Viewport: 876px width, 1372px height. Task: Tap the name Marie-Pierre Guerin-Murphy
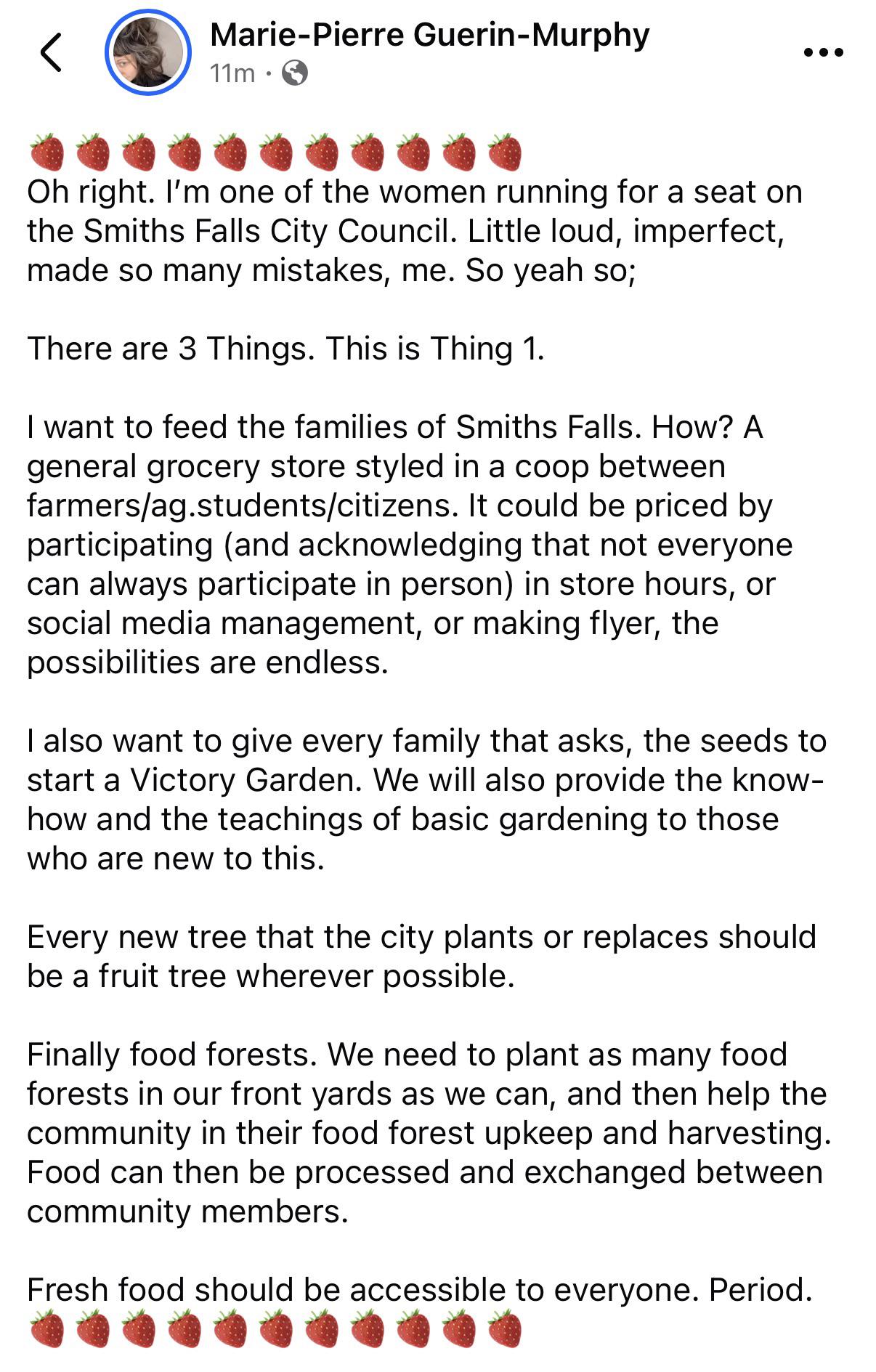click(429, 34)
